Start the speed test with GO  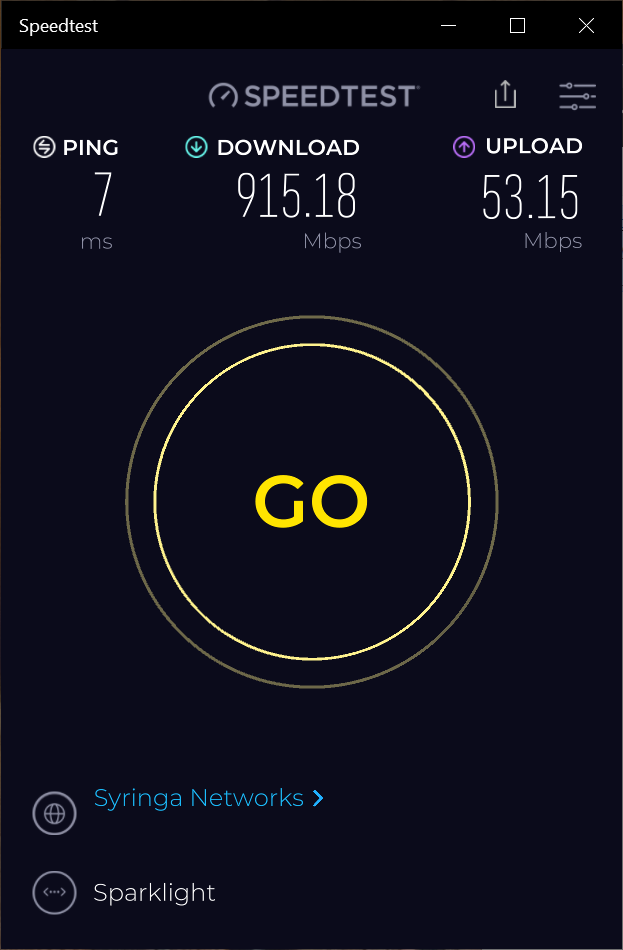click(x=311, y=501)
